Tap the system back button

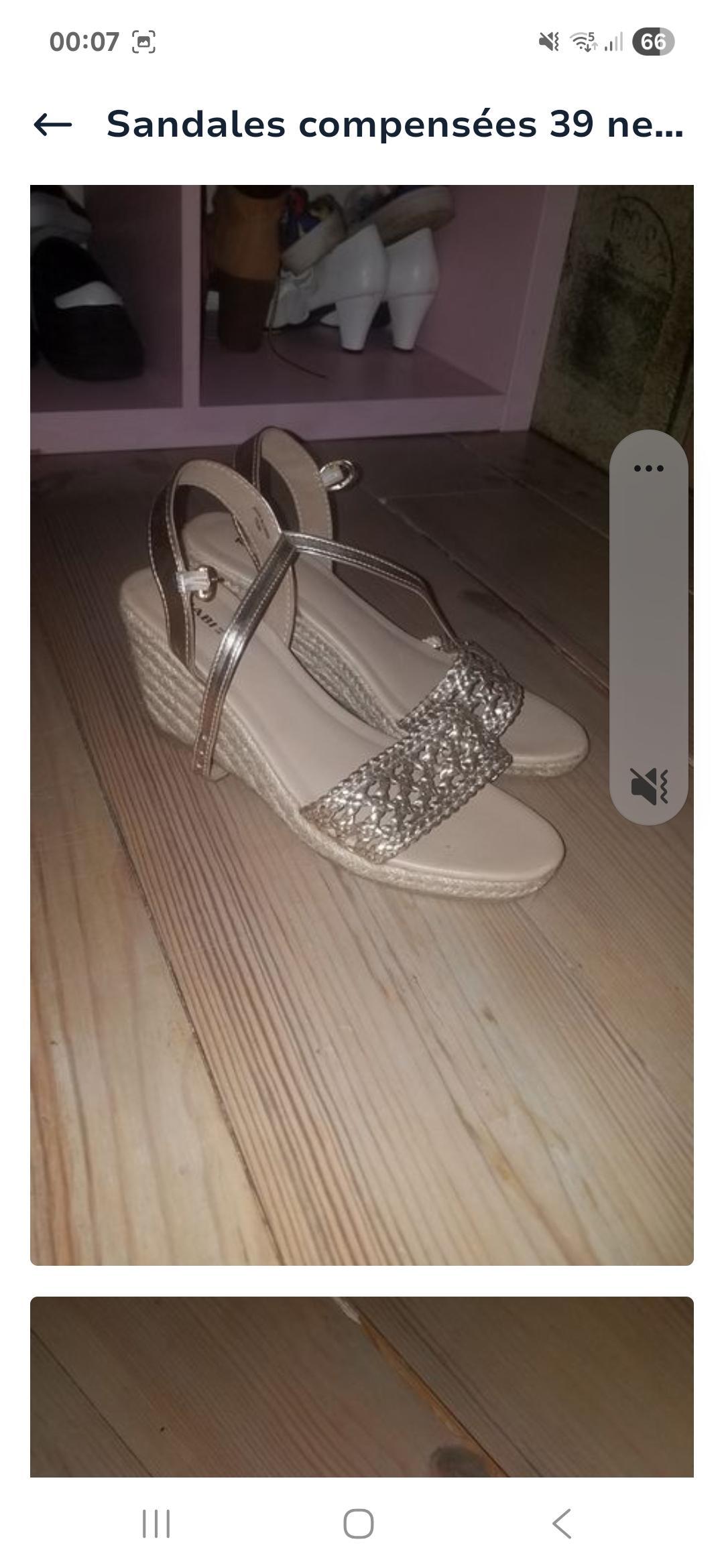point(562,1524)
